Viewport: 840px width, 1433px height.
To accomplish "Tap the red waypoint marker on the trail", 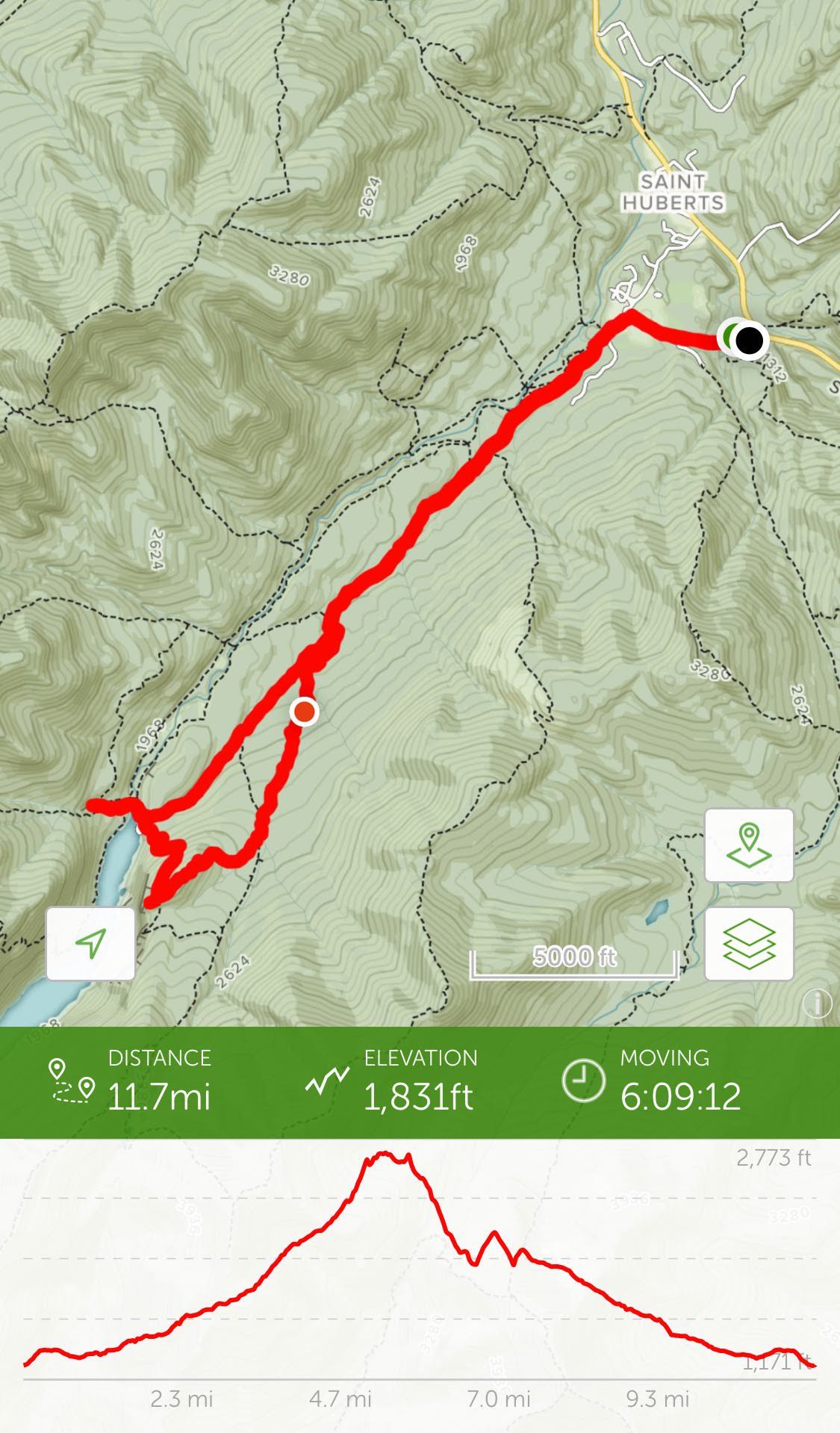I will click(304, 712).
